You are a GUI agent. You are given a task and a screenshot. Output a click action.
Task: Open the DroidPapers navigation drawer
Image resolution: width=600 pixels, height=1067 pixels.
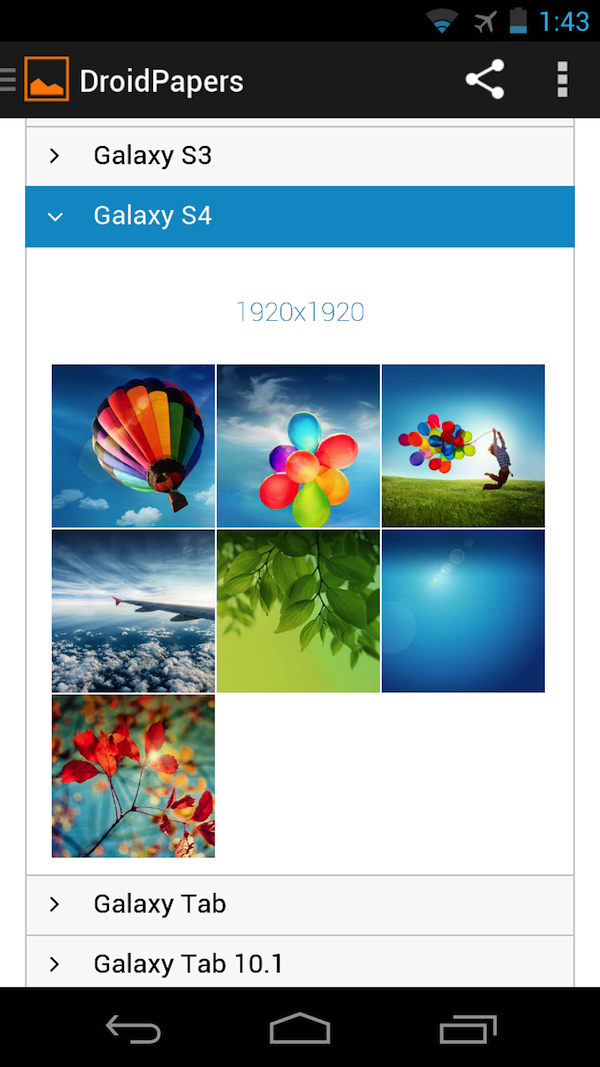tap(38, 80)
